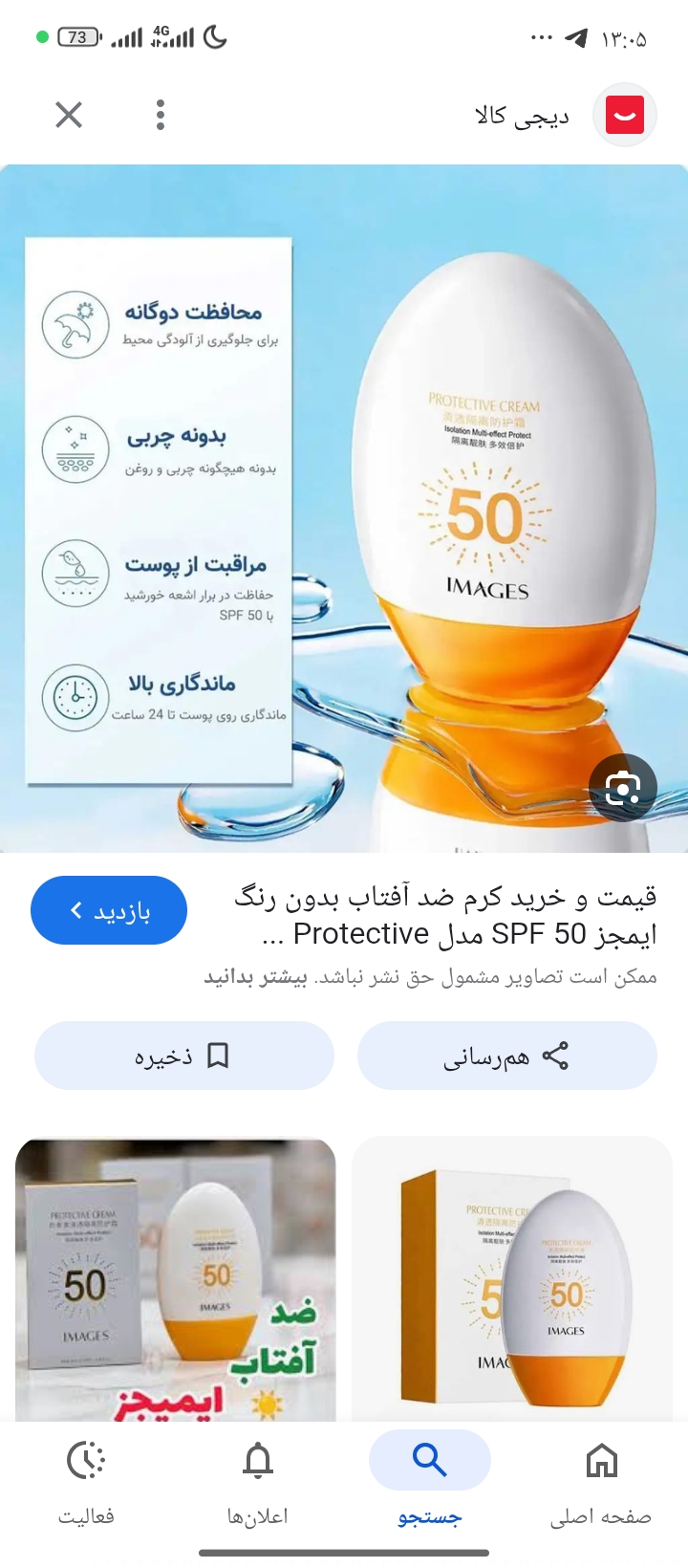The height and width of the screenshot is (1568, 688).
Task: Switch to the صفحه اصلی tab
Action: (601, 1478)
